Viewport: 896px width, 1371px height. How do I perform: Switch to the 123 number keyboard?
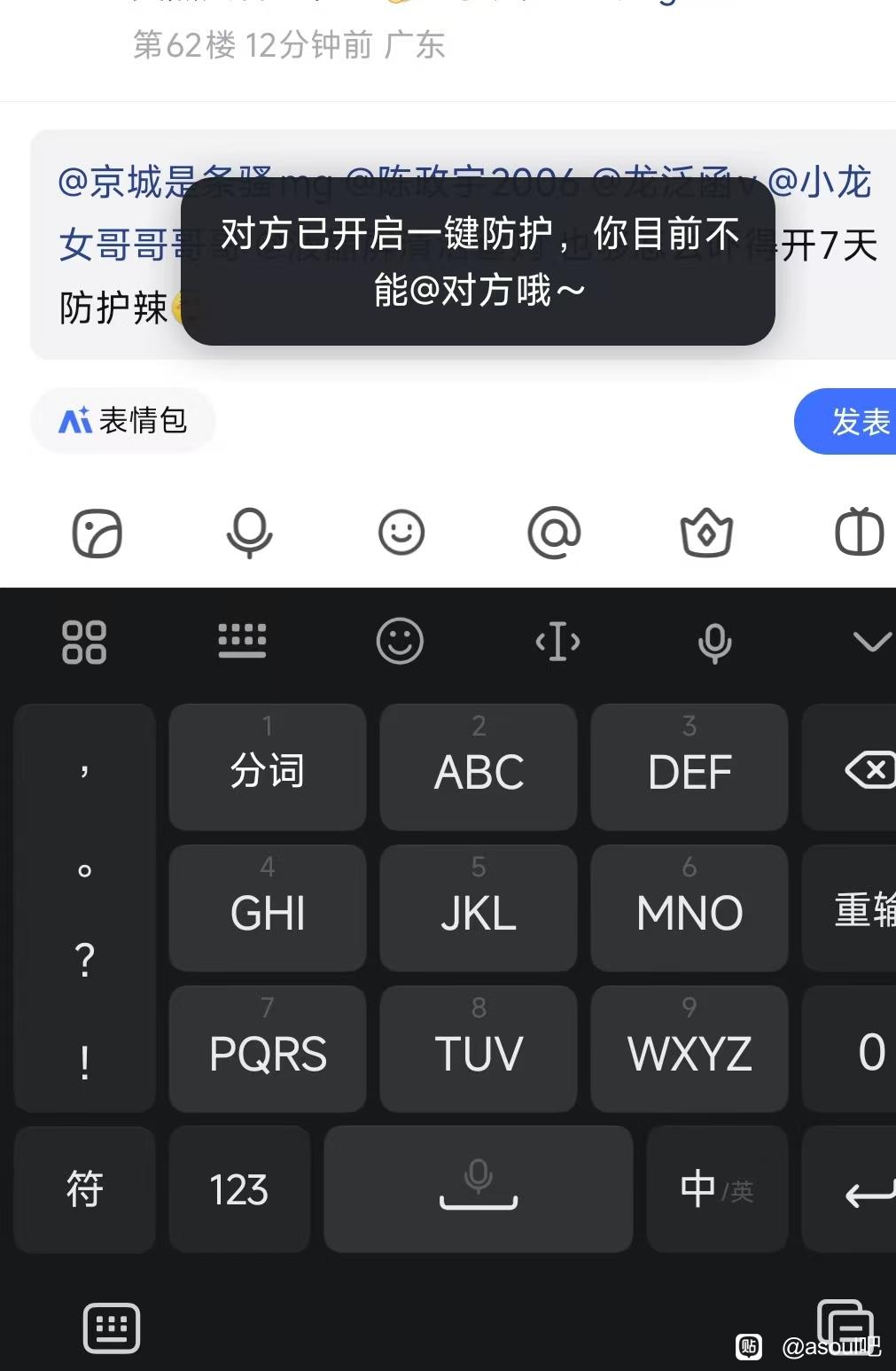238,1189
